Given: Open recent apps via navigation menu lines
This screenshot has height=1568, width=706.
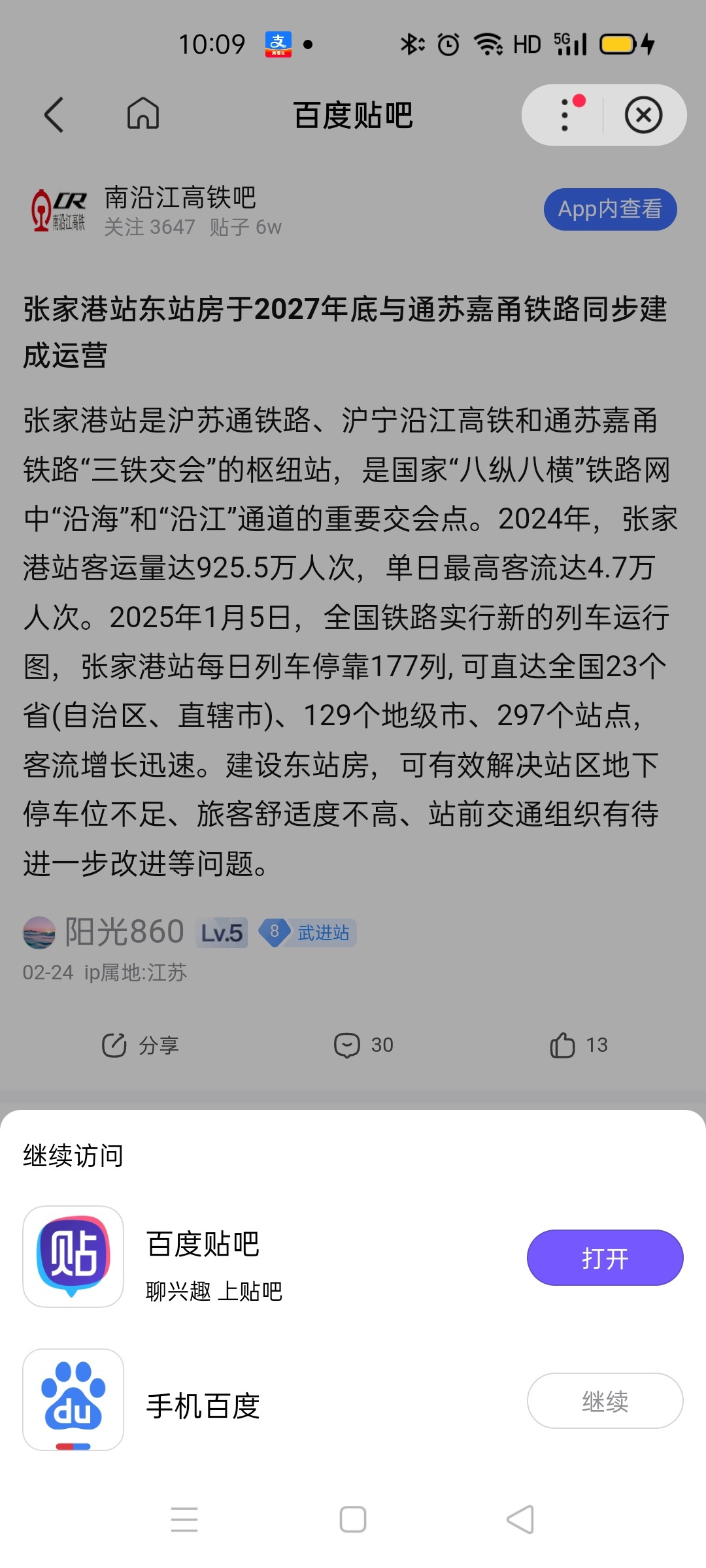Looking at the screenshot, I should point(184,1519).
